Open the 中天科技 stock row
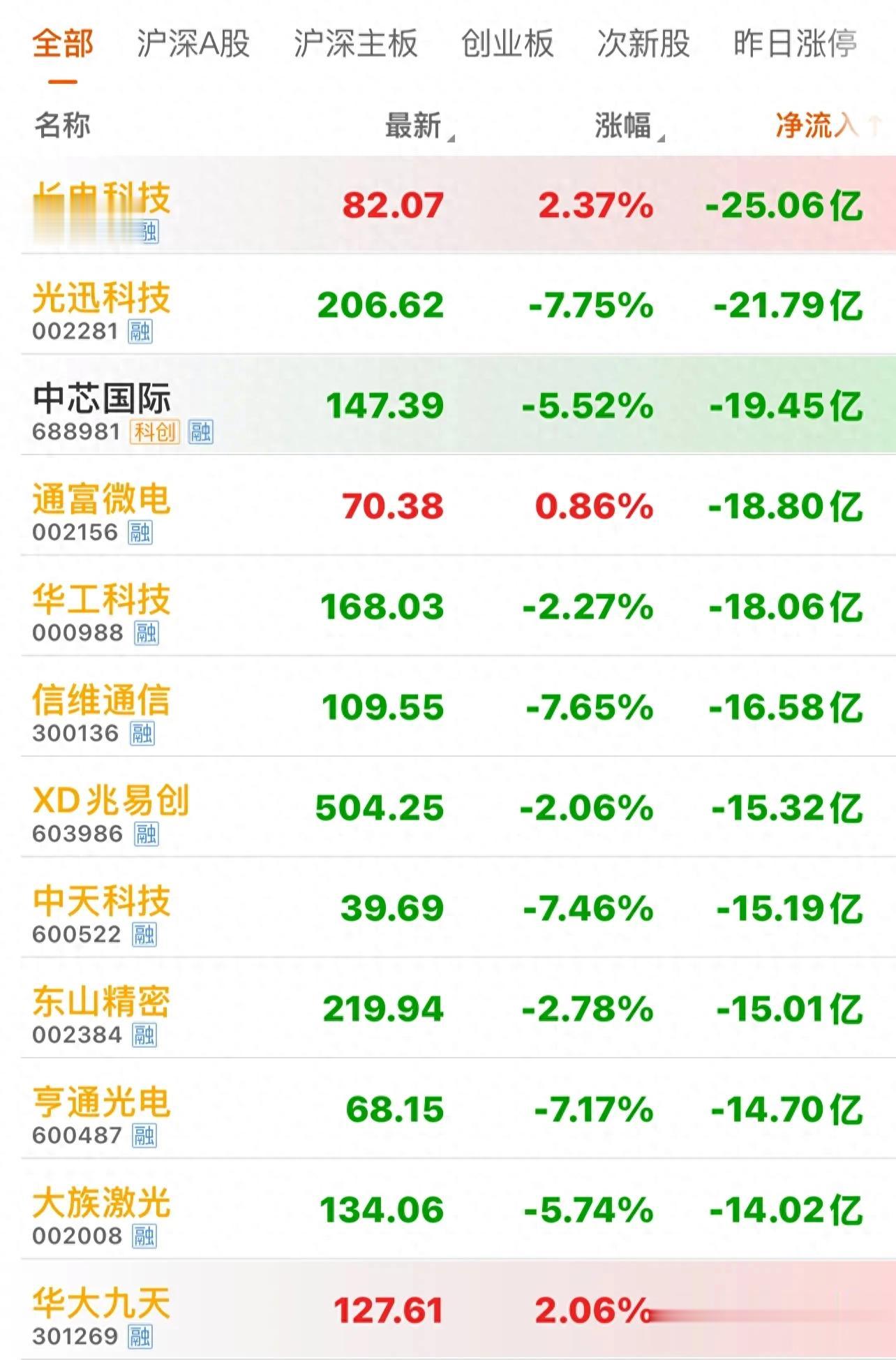896x1360 pixels. tap(458, 908)
